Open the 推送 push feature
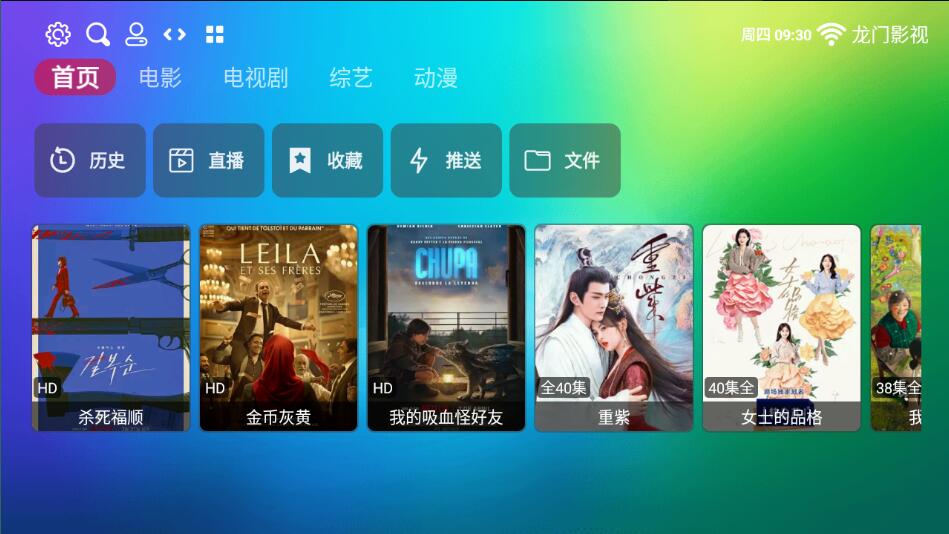Screen dimensions: 949x534 pos(446,160)
